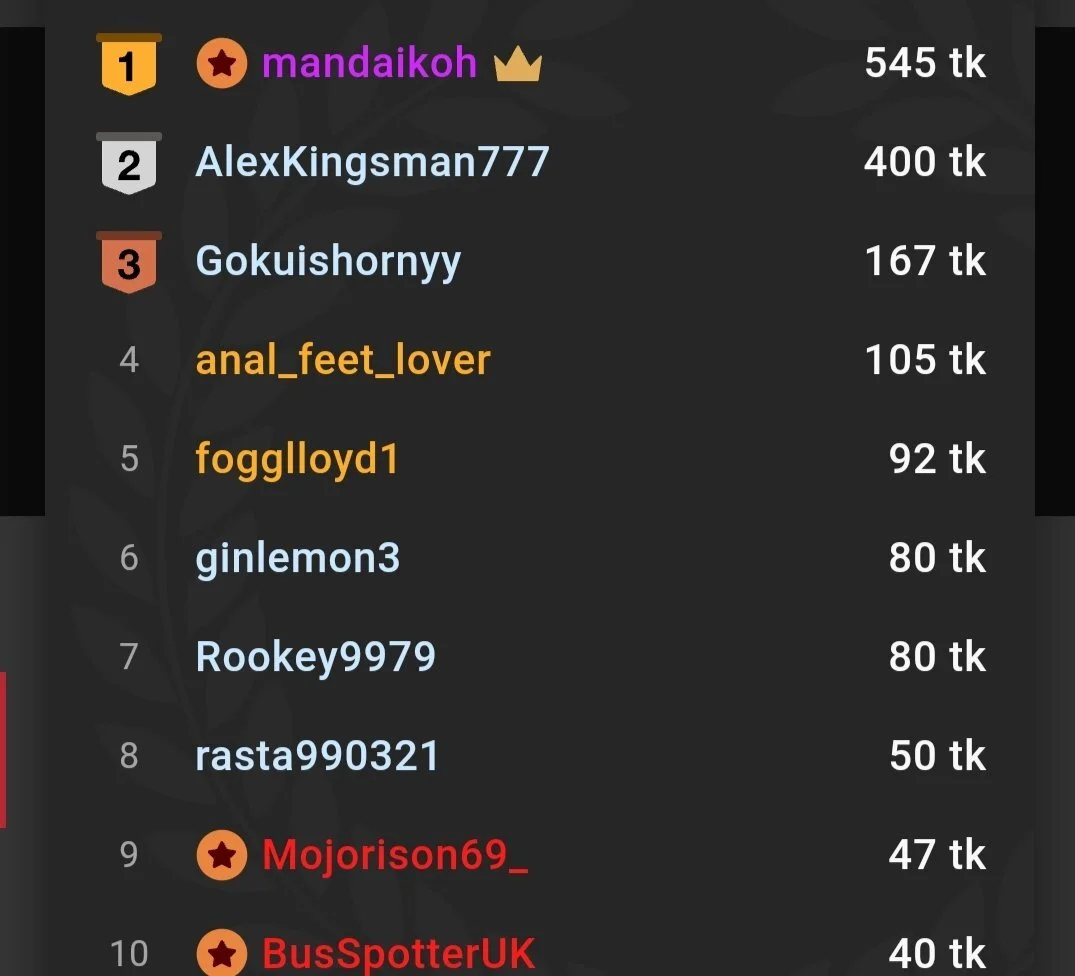Open Mojorison69_ from the leaderboard

(394, 855)
